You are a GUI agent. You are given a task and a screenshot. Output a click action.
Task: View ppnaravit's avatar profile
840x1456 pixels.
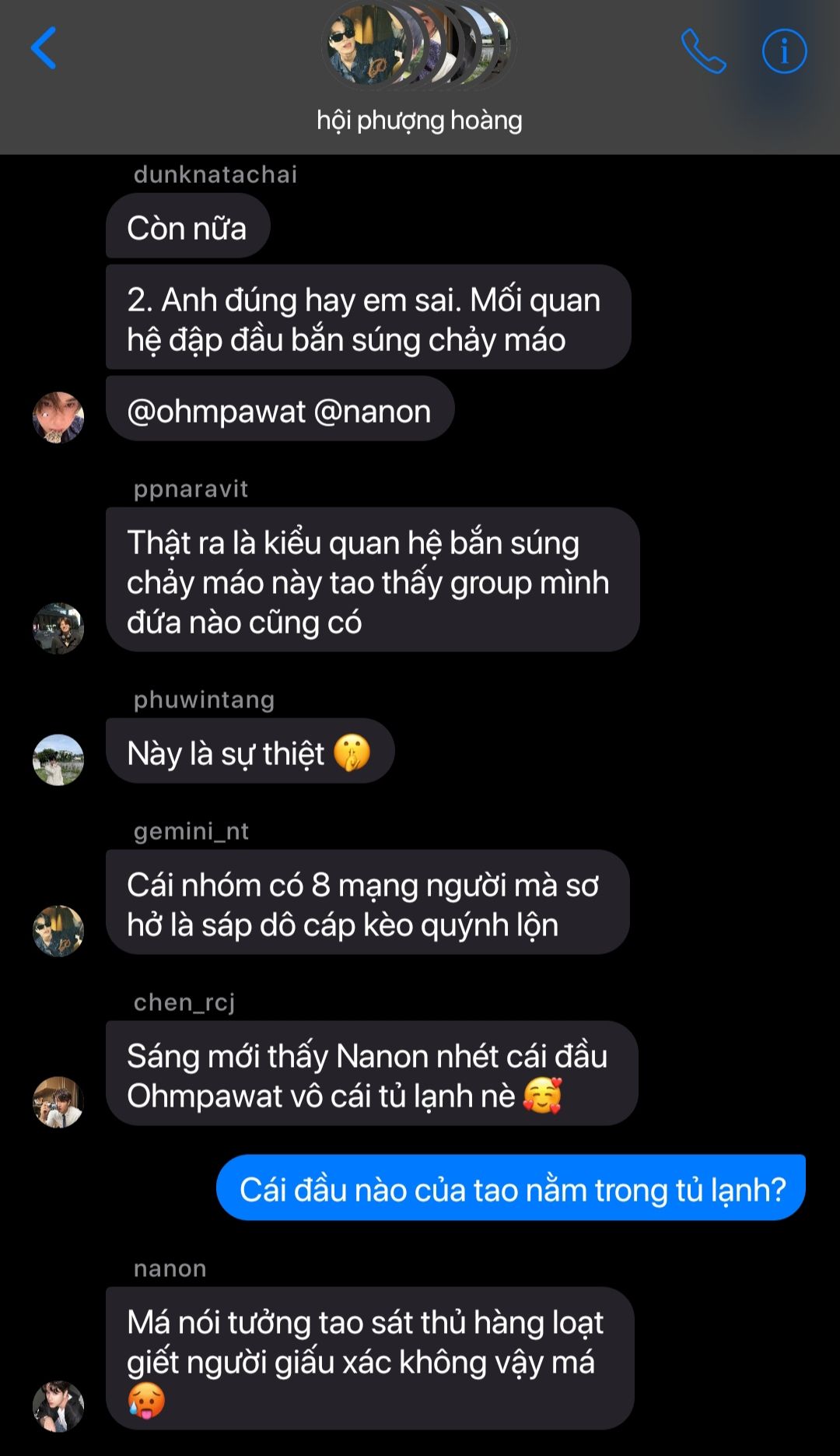pyautogui.click(x=58, y=628)
